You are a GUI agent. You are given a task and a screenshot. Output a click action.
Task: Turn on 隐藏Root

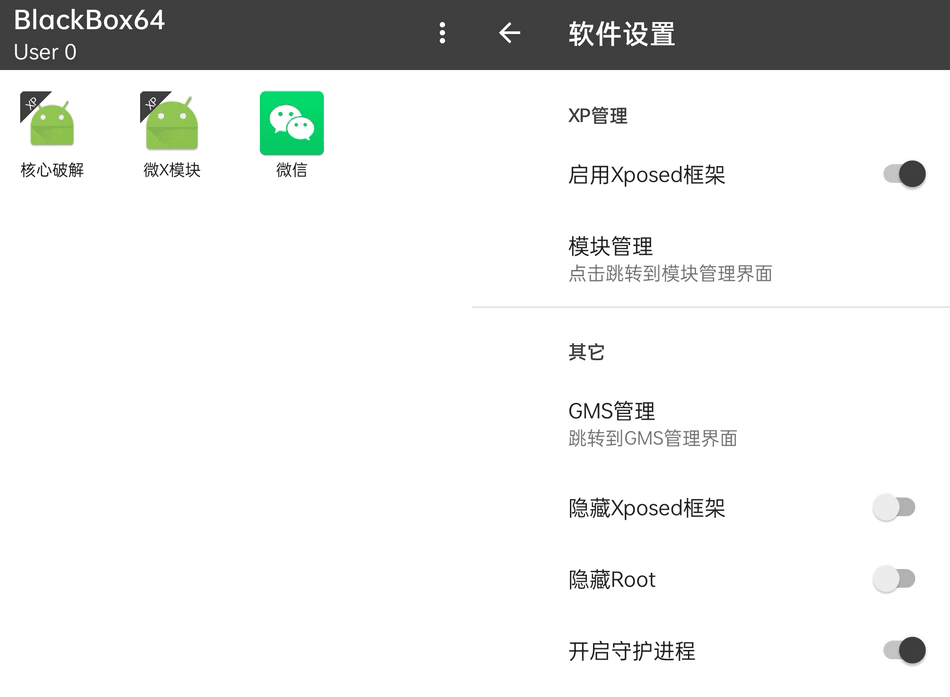click(x=894, y=579)
